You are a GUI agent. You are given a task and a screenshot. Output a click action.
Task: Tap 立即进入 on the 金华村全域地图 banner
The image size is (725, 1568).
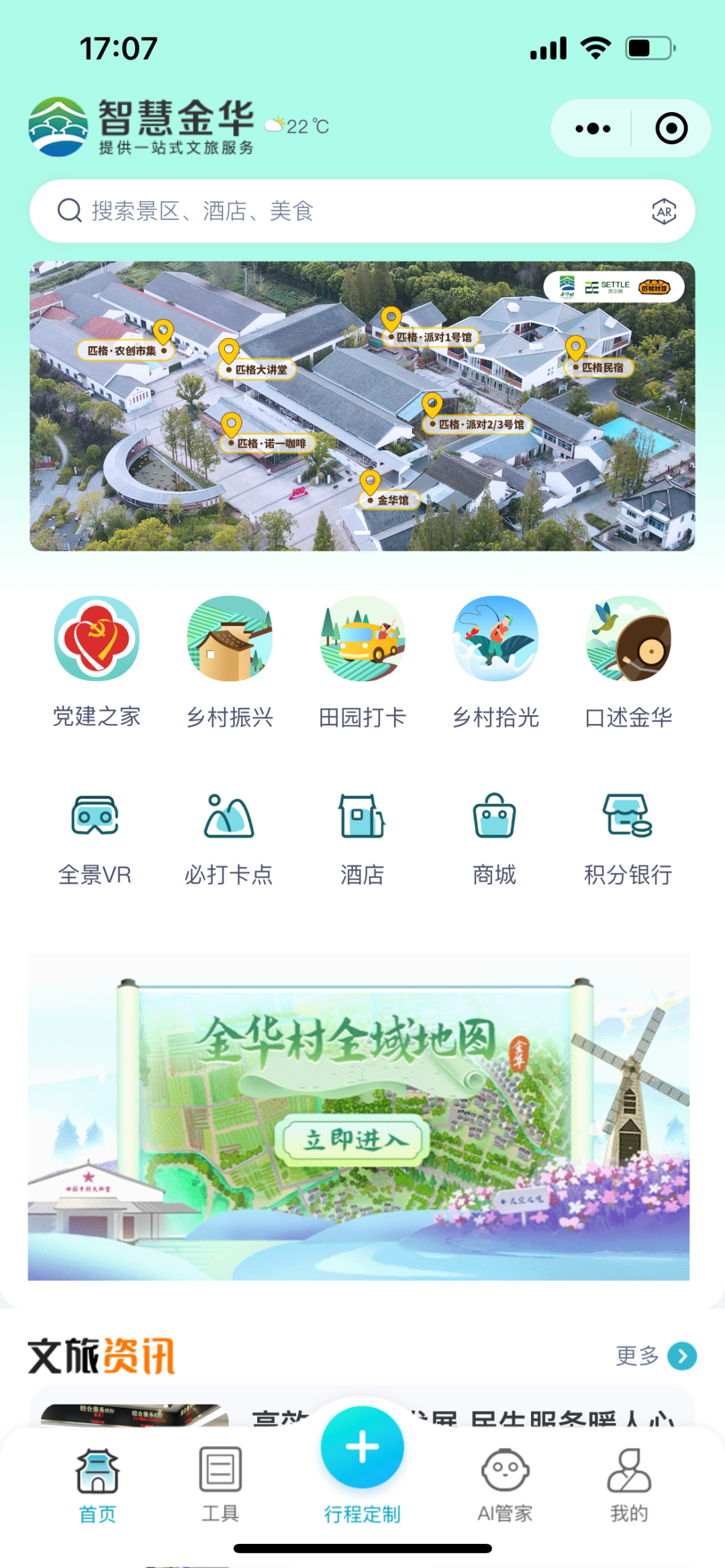point(353,1139)
